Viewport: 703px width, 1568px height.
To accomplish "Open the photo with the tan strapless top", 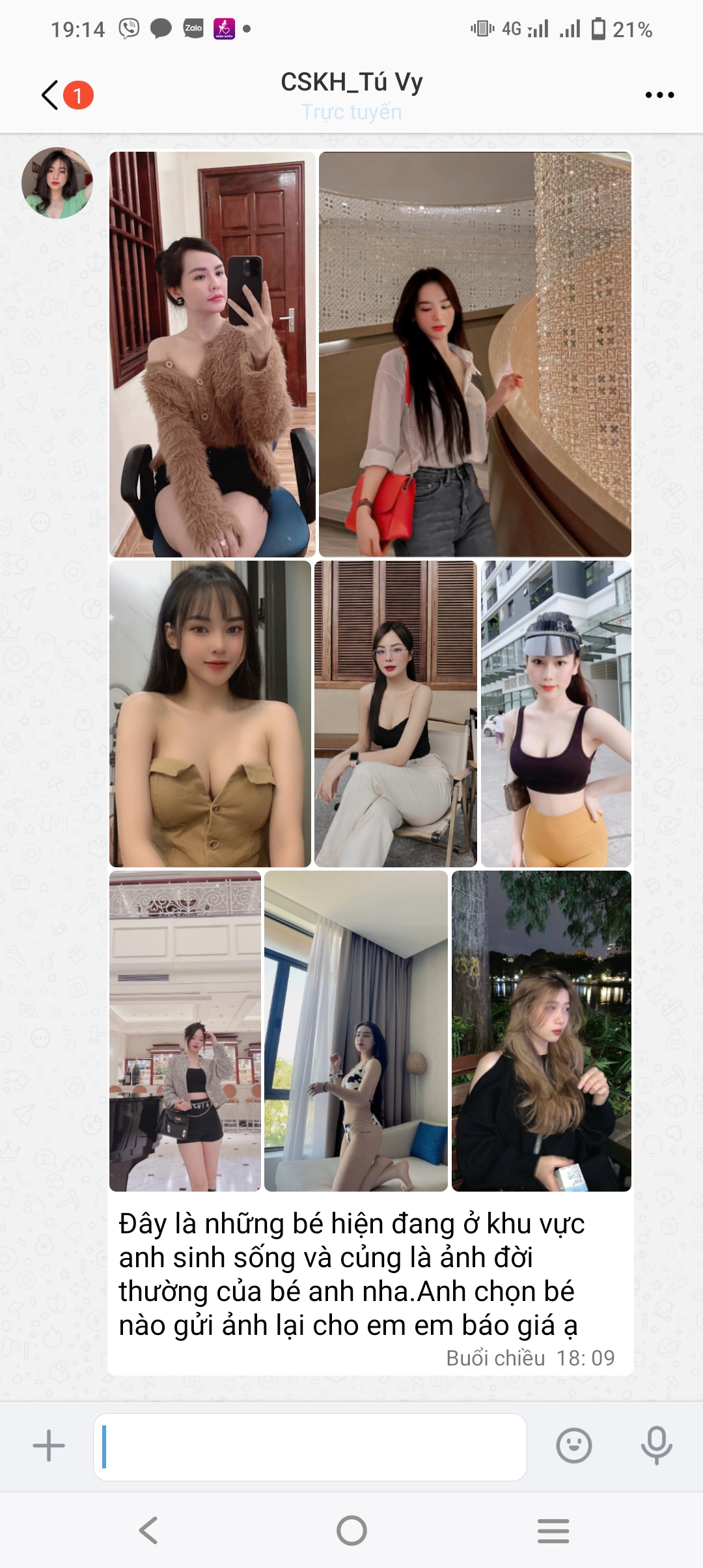I will [x=210, y=714].
